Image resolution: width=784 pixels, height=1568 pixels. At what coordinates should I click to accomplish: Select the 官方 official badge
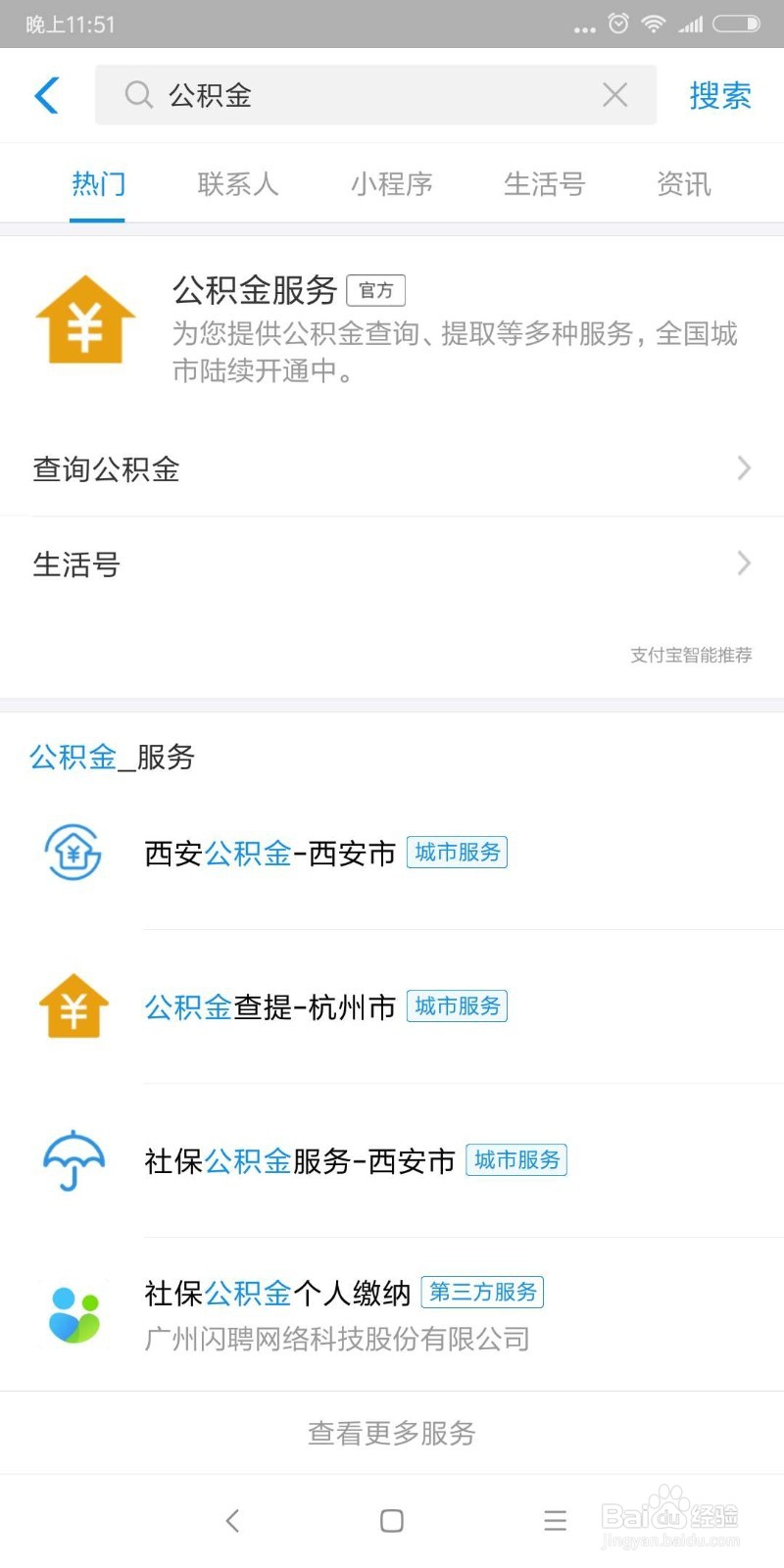click(376, 290)
